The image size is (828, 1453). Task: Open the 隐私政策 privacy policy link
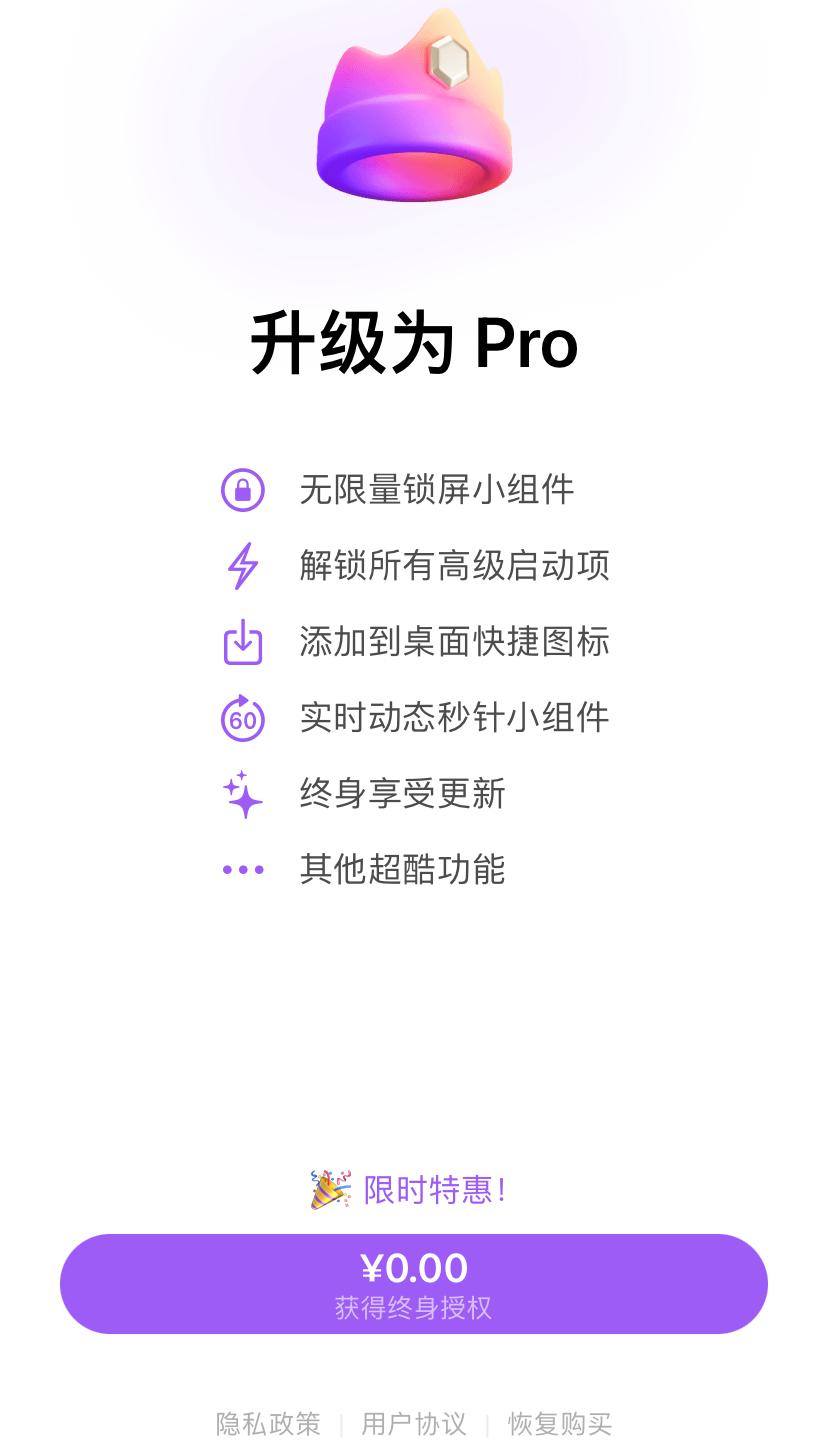[x=268, y=1423]
